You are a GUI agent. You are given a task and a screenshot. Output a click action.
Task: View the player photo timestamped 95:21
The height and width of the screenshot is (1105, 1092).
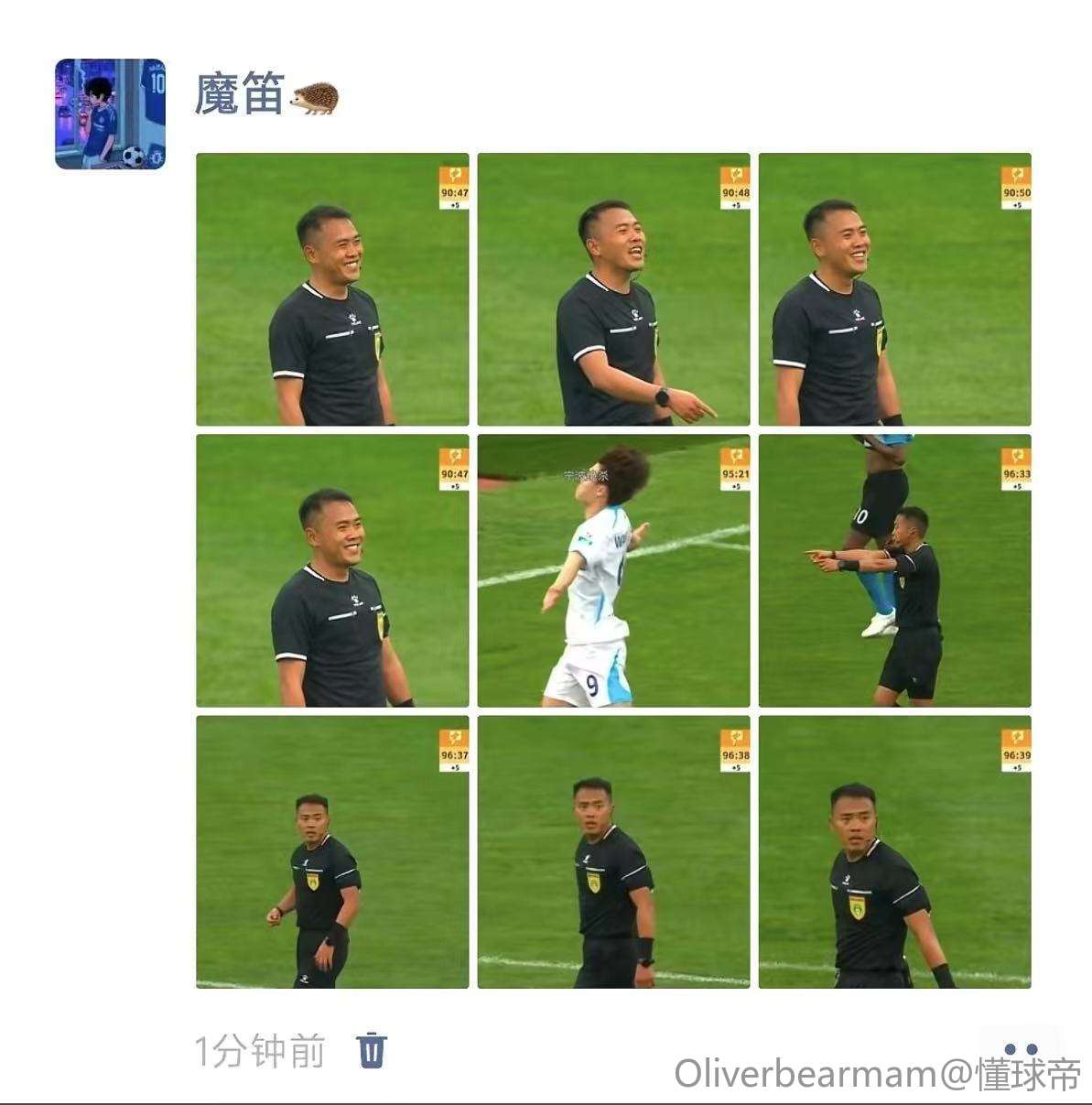tap(613, 570)
